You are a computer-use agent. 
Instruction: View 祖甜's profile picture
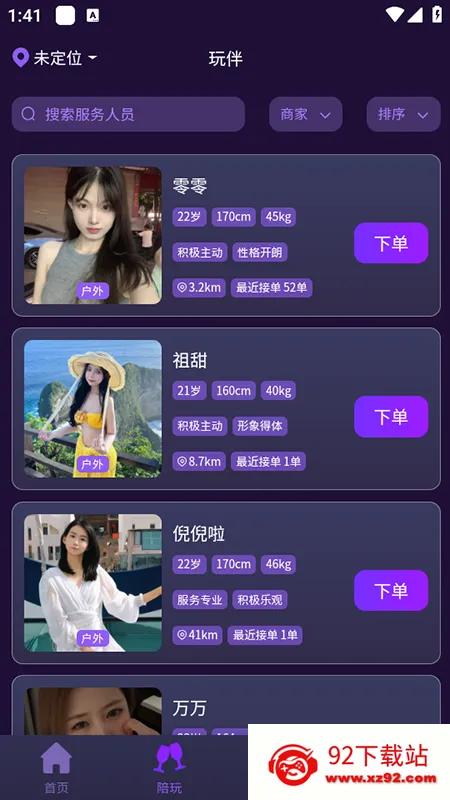93,409
